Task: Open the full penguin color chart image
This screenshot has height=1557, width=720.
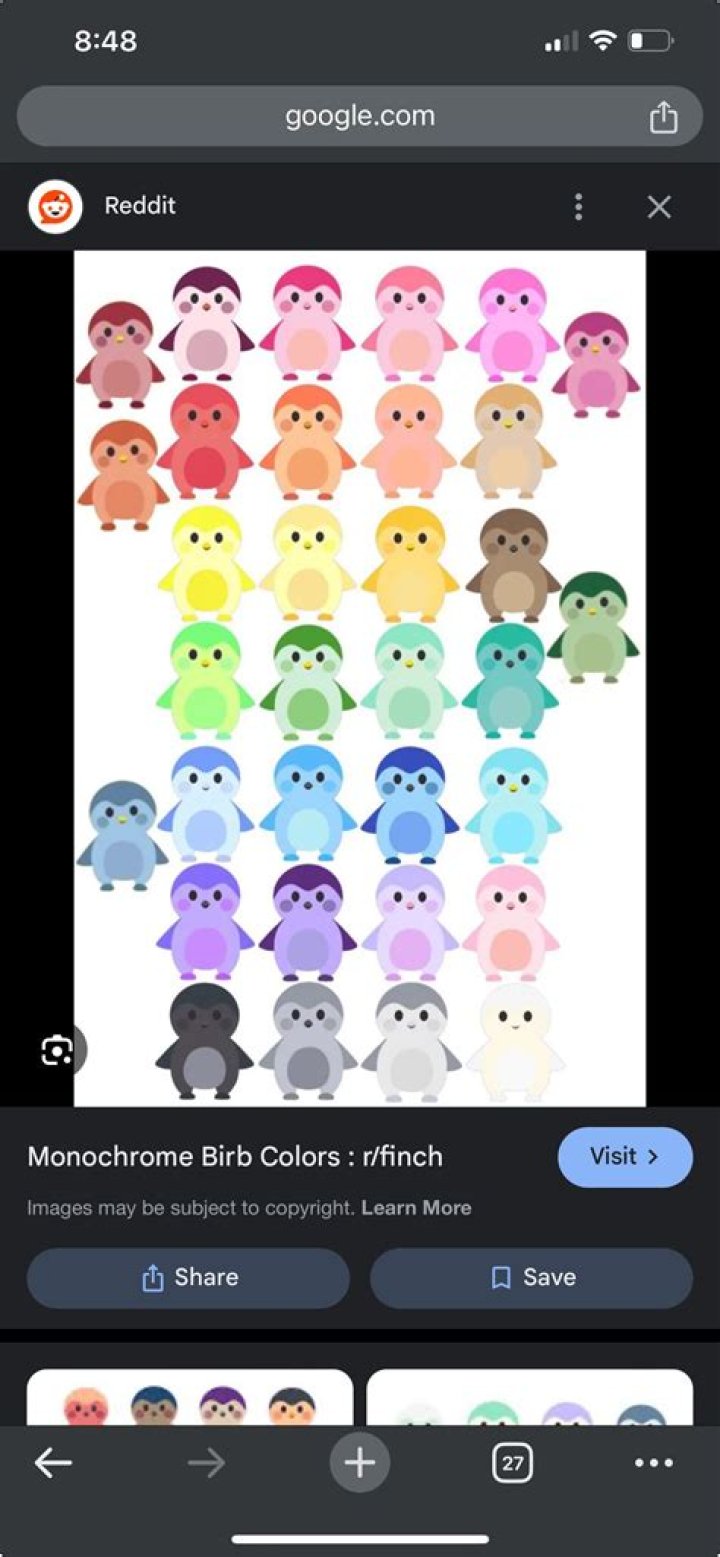Action: point(360,678)
